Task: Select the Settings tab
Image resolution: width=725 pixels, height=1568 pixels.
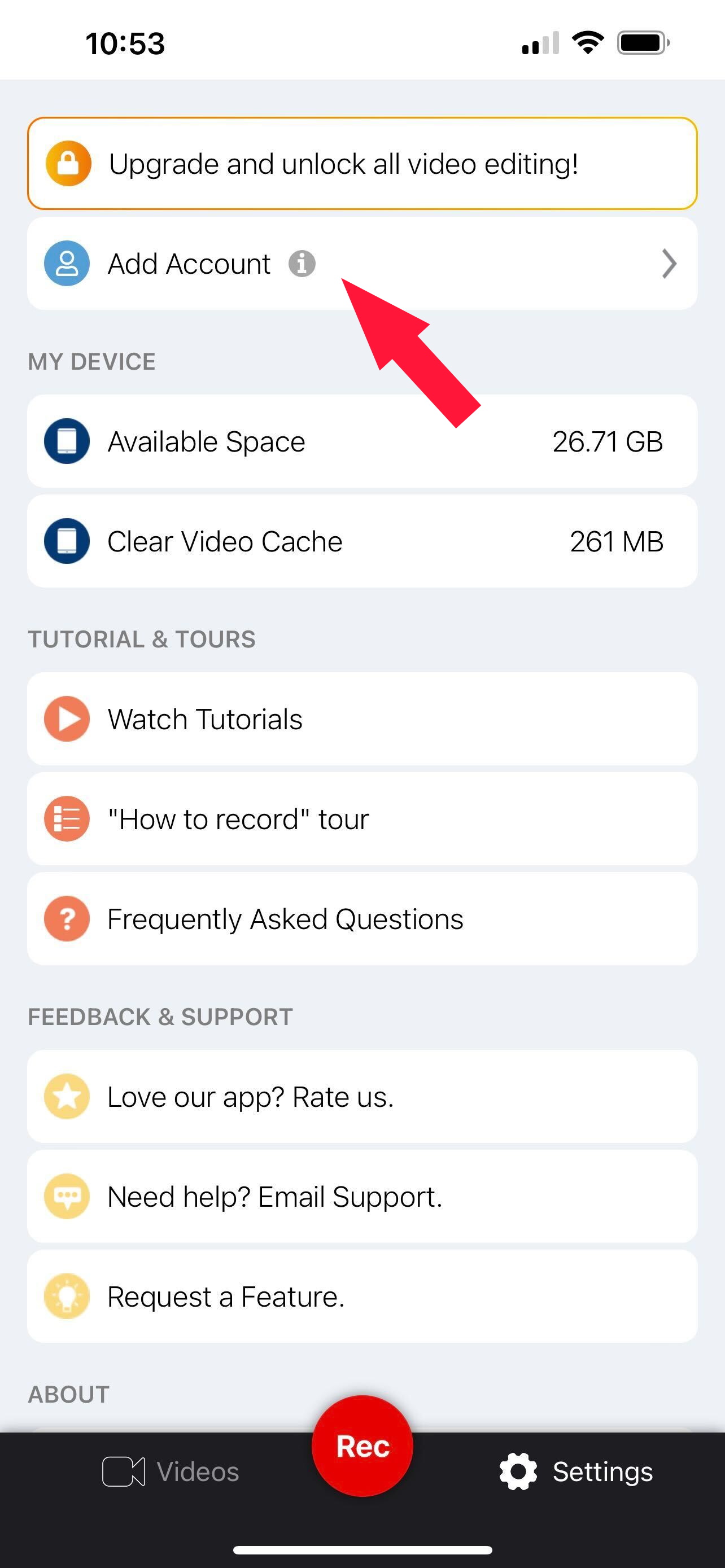Action: coord(576,1472)
